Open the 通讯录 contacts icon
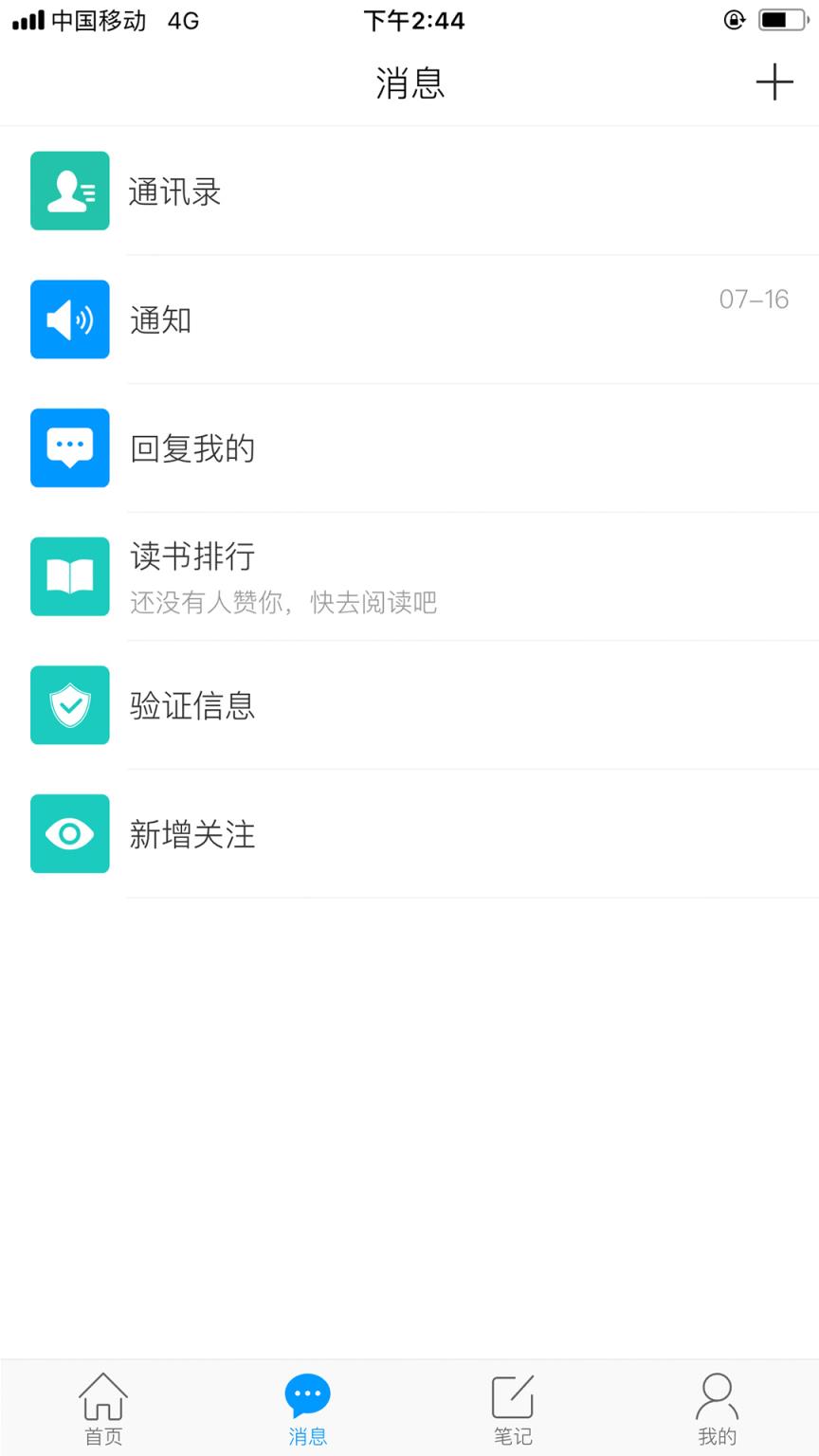 click(x=69, y=191)
